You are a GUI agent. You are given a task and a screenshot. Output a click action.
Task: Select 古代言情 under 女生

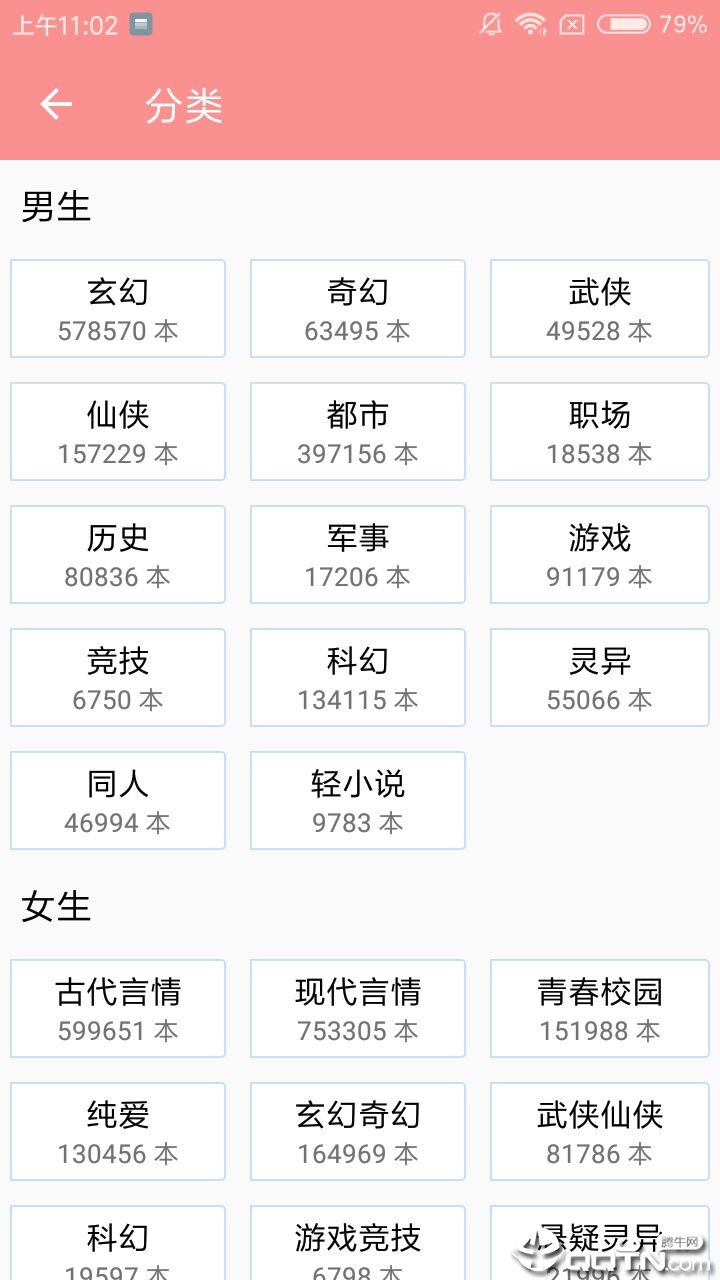tap(118, 1009)
